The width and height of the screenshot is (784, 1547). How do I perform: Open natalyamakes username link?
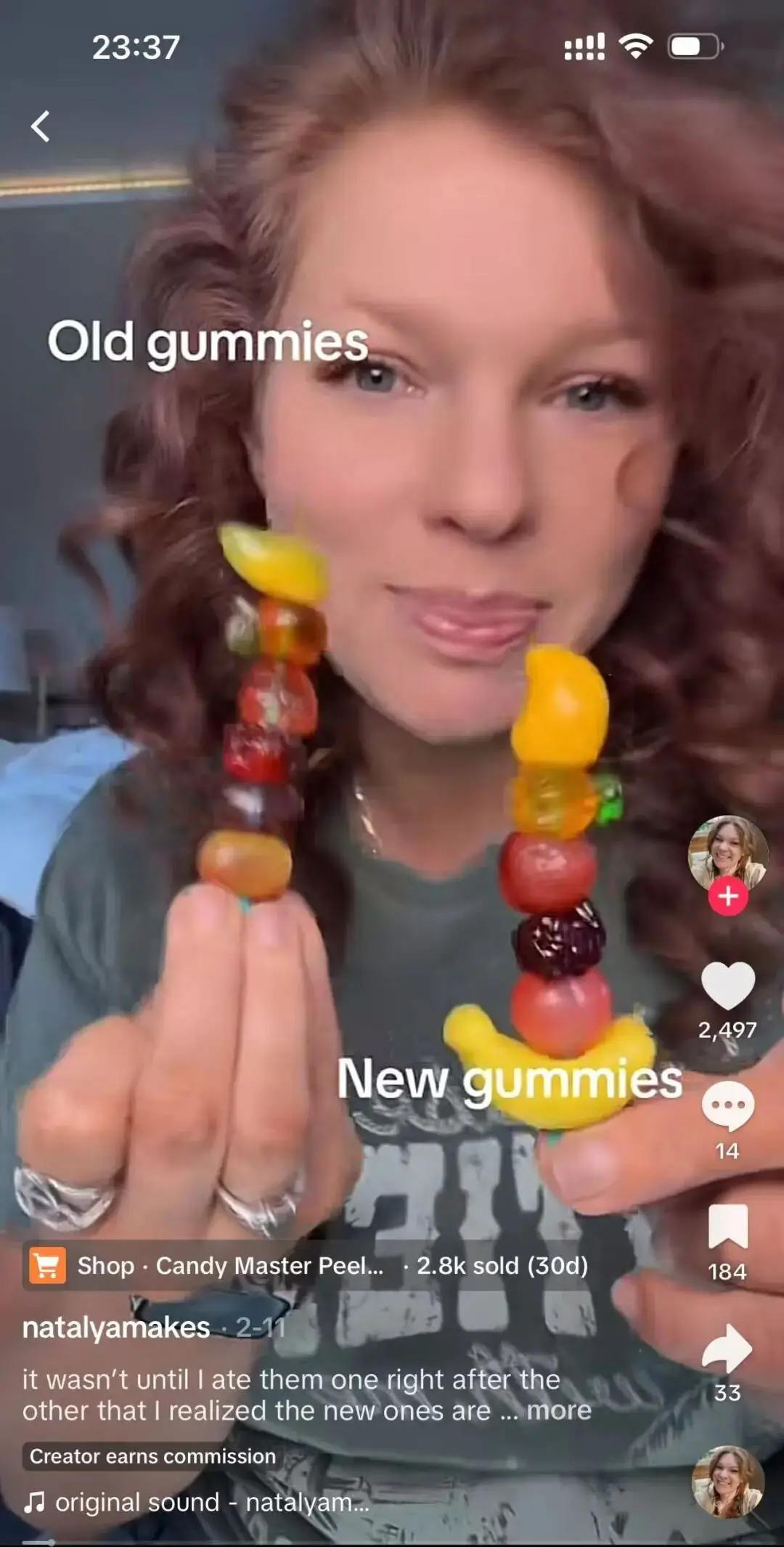[x=116, y=1328]
